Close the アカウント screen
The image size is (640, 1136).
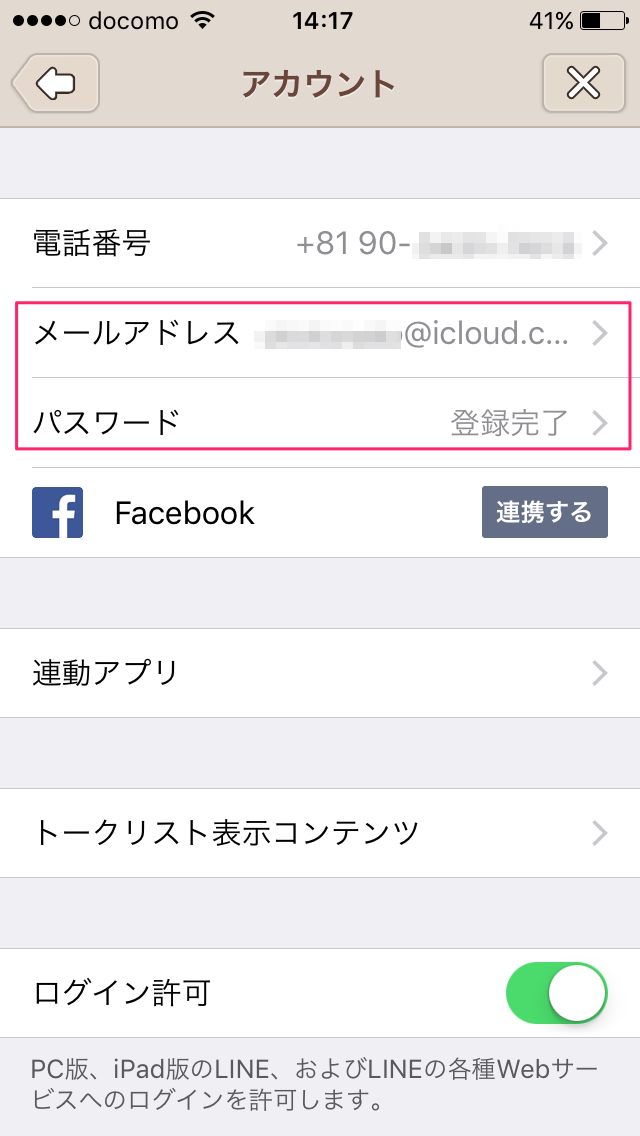click(x=583, y=83)
